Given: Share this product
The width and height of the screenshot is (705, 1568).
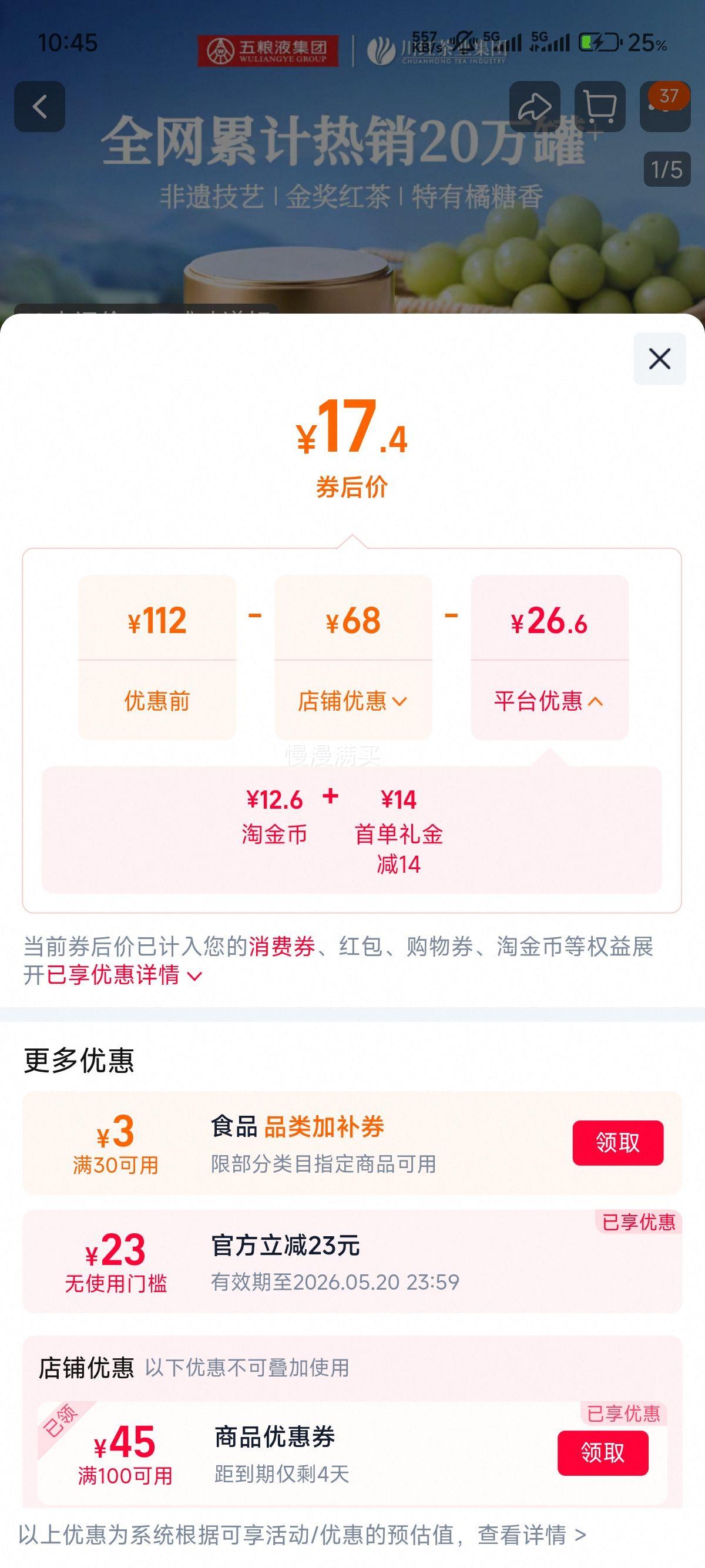Looking at the screenshot, I should 535,106.
